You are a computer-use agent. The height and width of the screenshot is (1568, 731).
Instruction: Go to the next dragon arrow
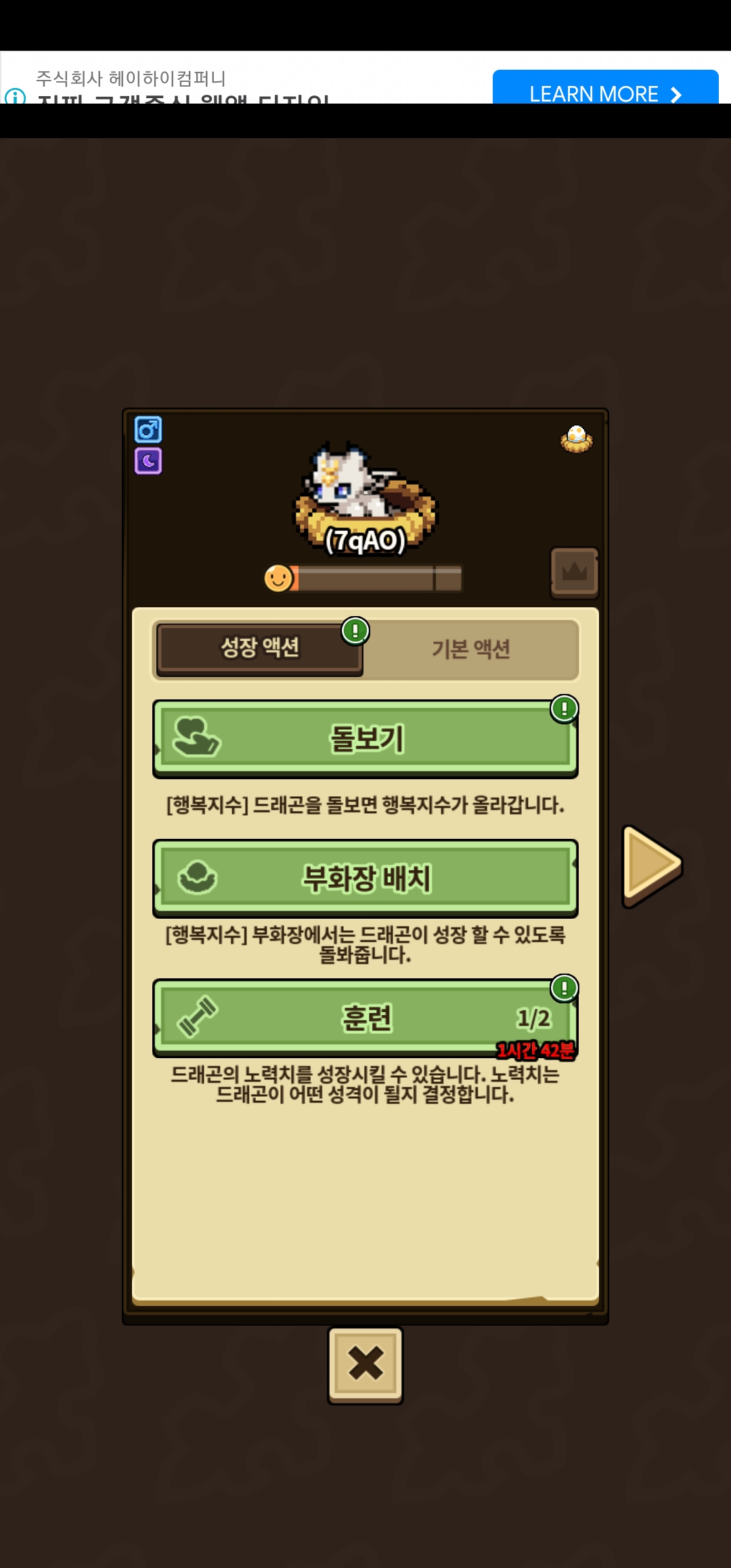(651, 865)
